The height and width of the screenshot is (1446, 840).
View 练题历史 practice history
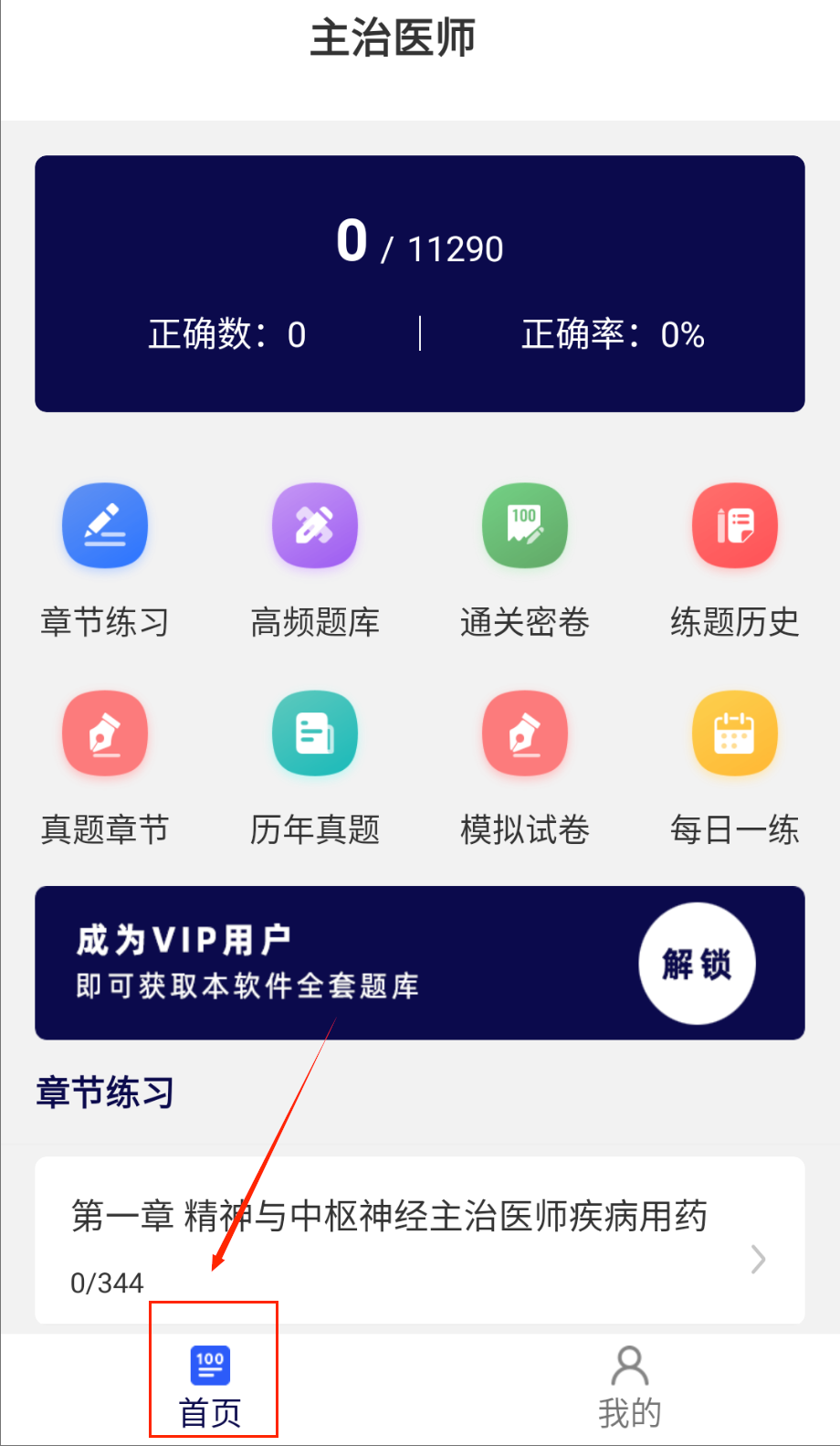(735, 526)
